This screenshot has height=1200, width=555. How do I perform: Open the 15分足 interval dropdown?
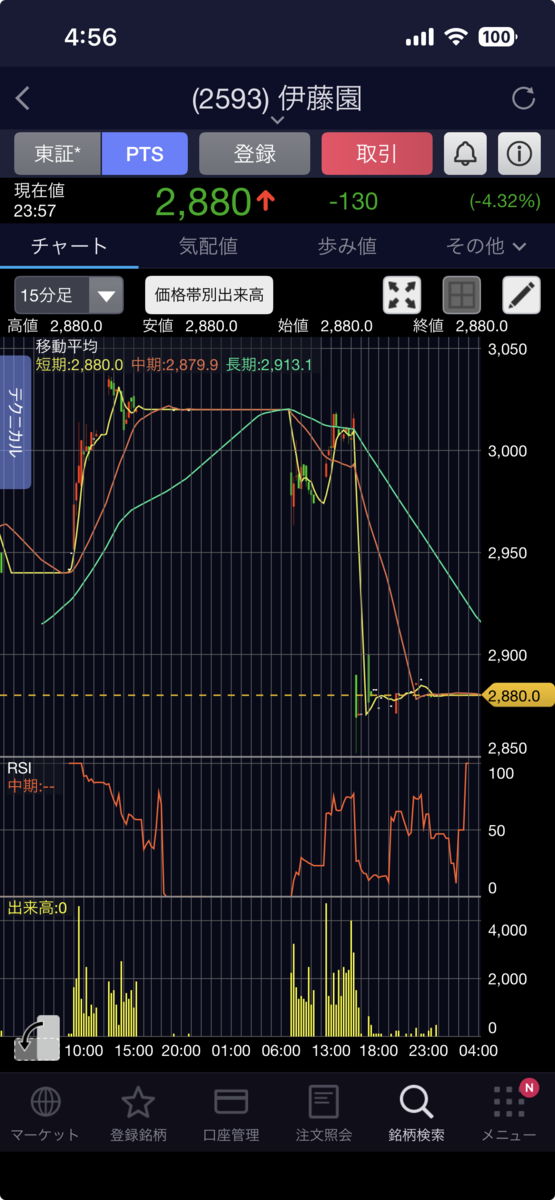69,295
